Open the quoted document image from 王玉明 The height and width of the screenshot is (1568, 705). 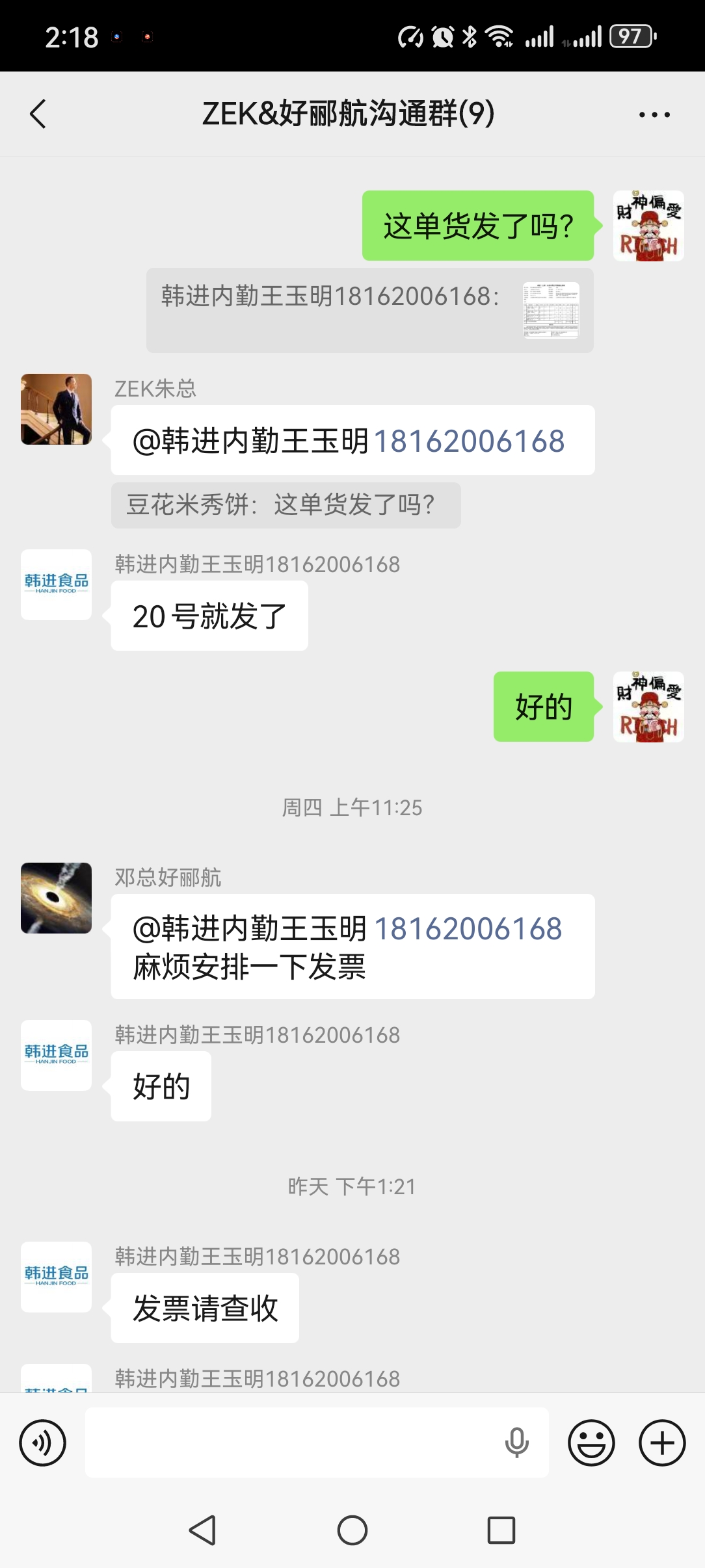[x=550, y=310]
